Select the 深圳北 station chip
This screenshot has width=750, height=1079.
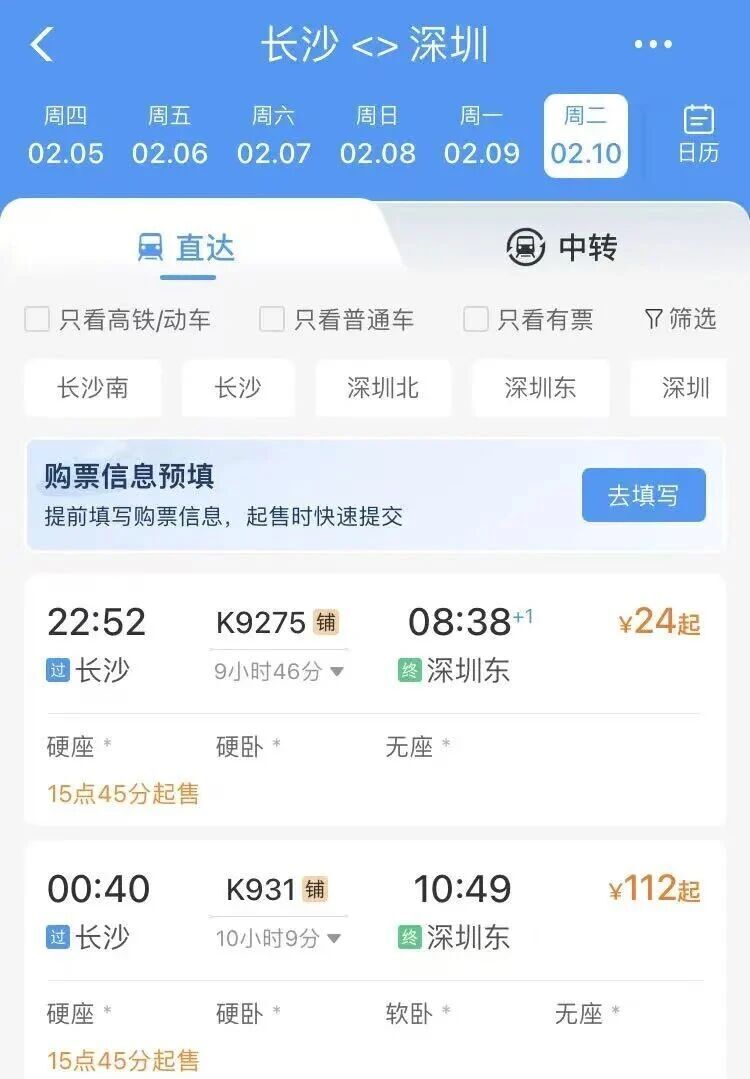(383, 389)
